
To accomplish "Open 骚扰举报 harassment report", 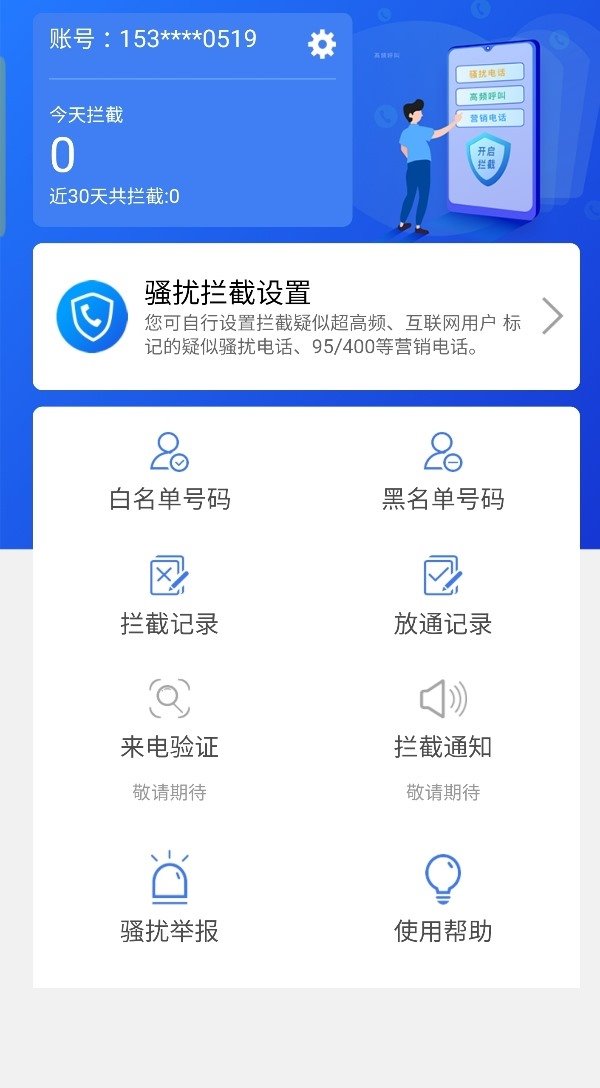I will (x=169, y=899).
